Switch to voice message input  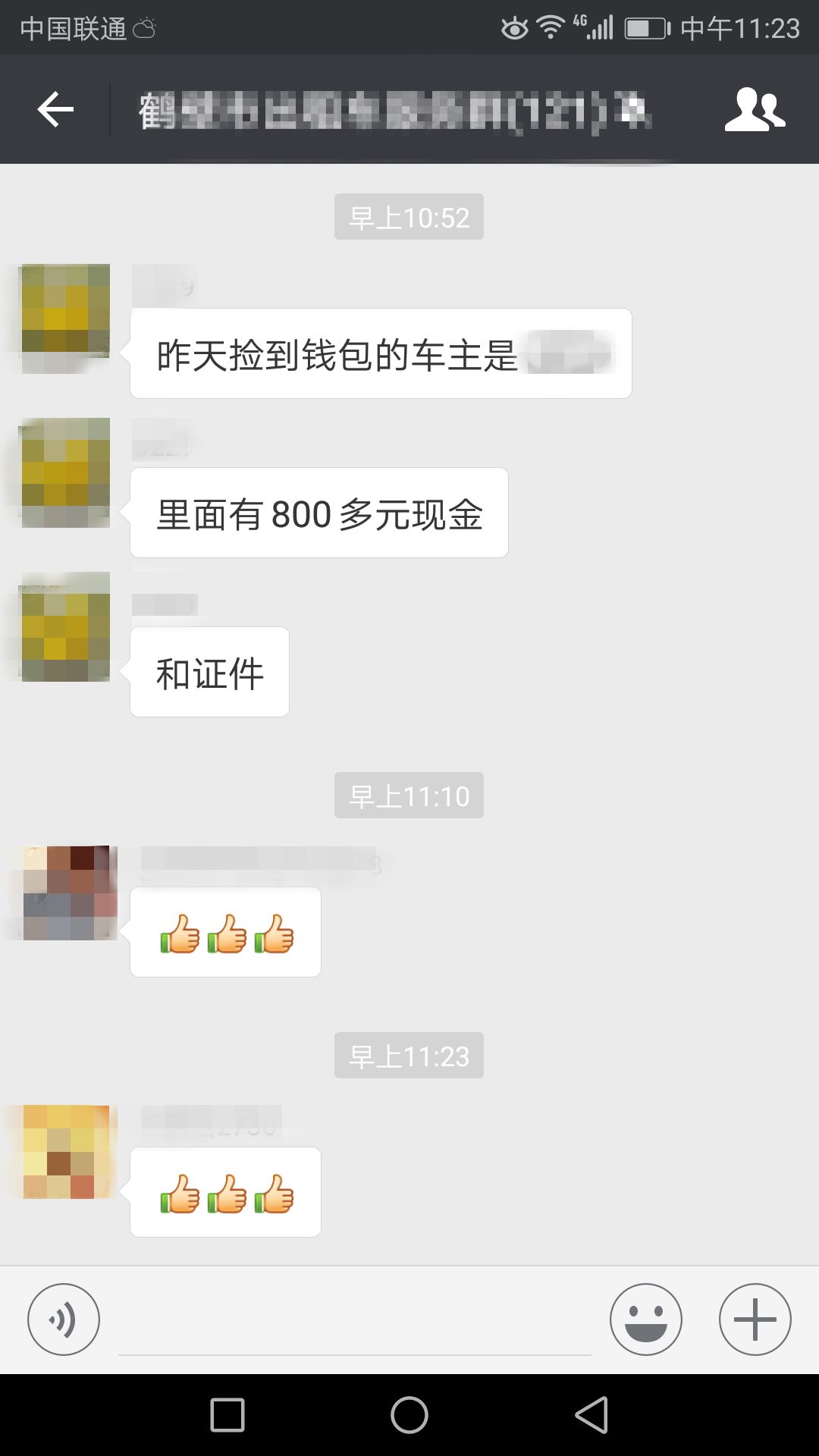click(x=64, y=1319)
